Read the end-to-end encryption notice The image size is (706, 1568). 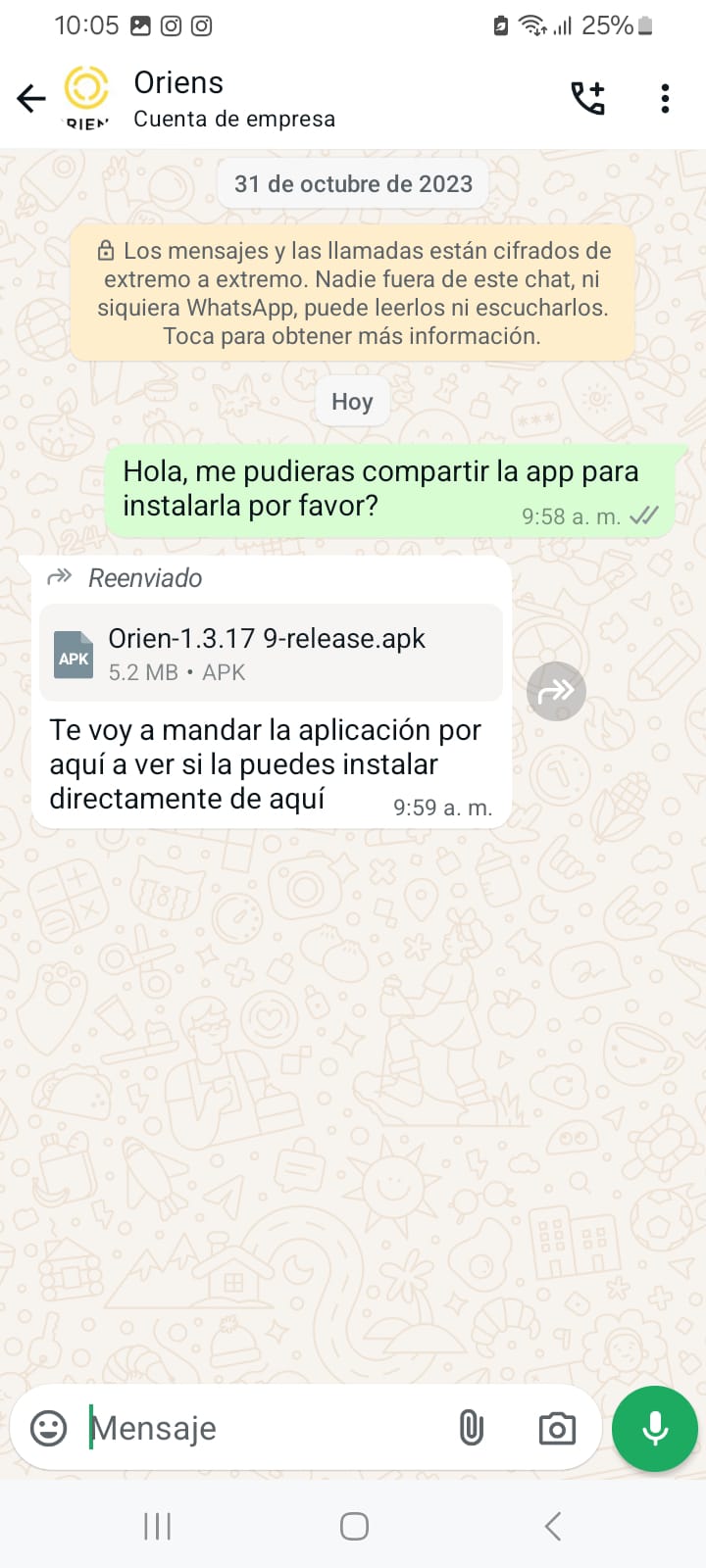click(353, 293)
